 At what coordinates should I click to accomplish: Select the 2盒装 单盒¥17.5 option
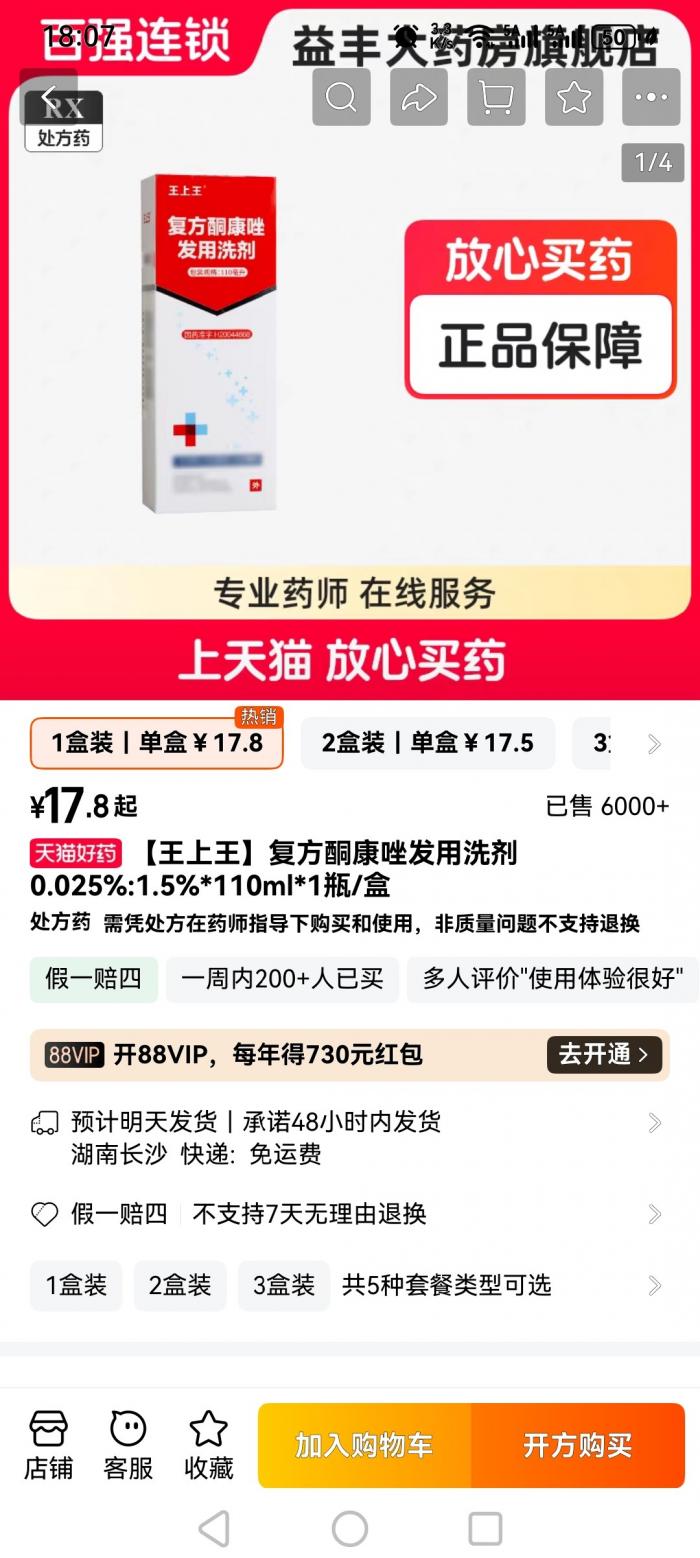[427, 743]
